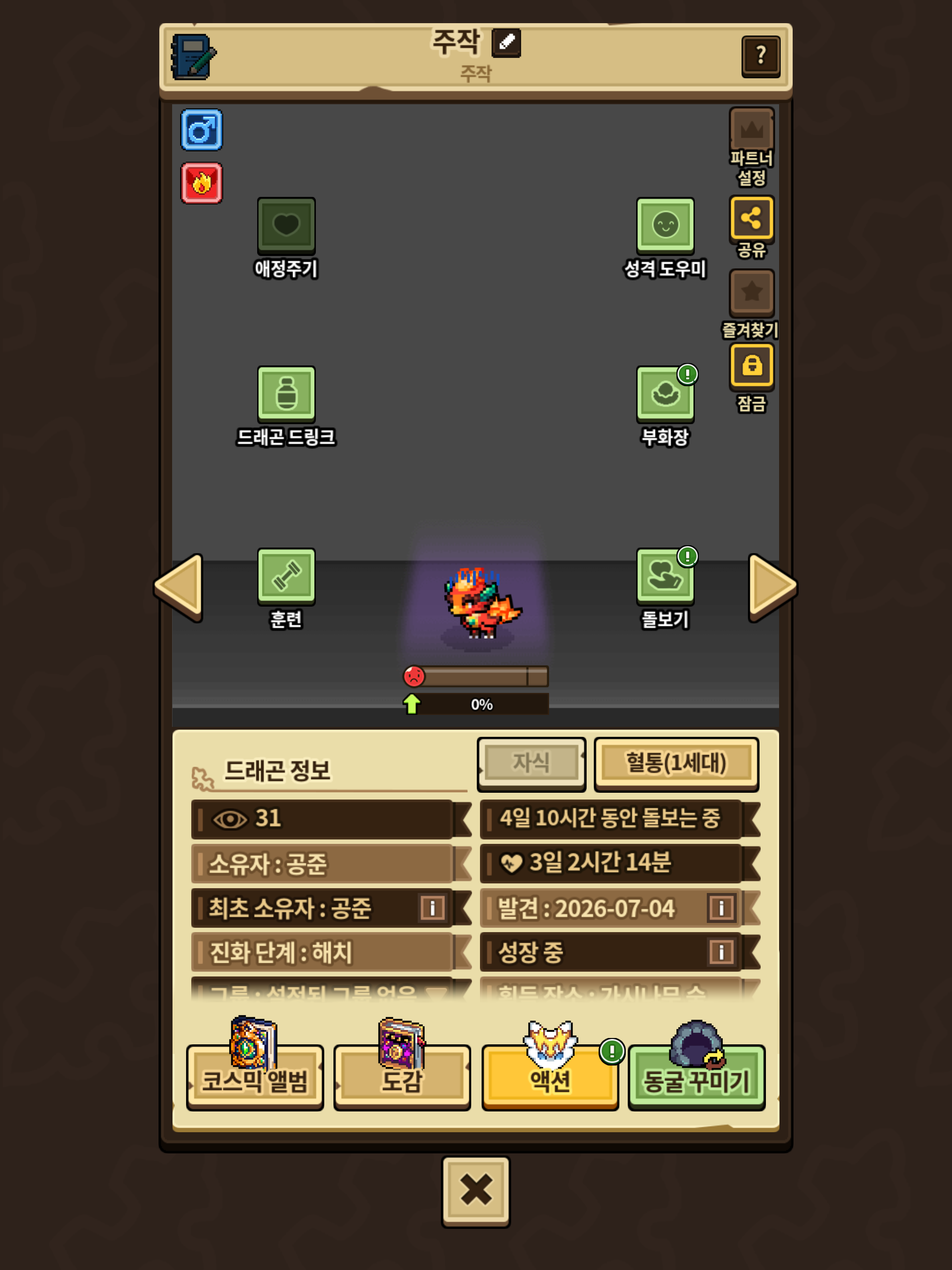Open the help question mark button
This screenshot has height=1270, width=952.
point(761,56)
